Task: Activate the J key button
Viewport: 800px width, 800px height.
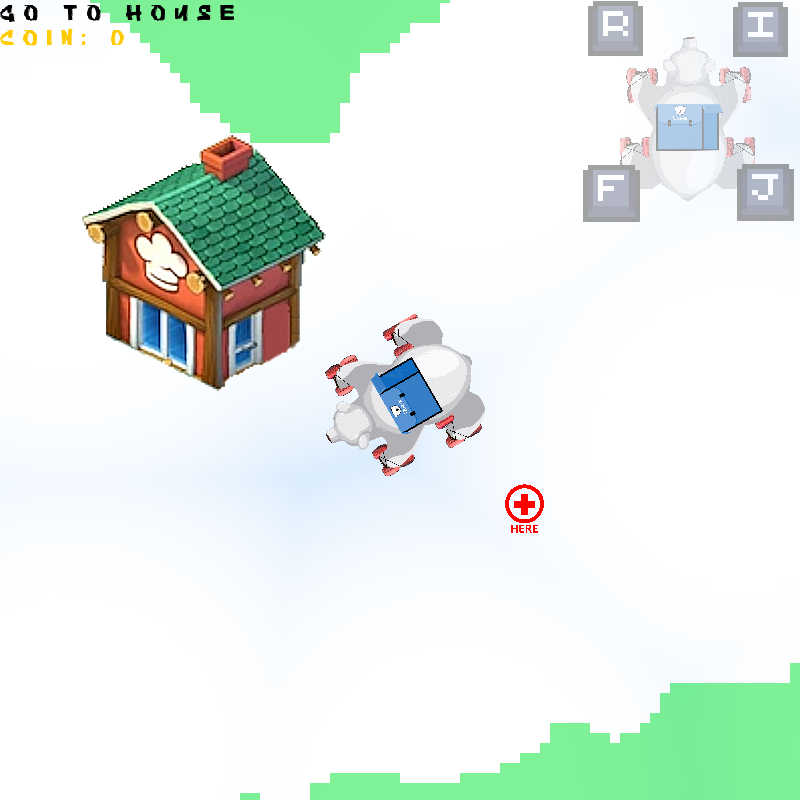Action: pos(765,192)
